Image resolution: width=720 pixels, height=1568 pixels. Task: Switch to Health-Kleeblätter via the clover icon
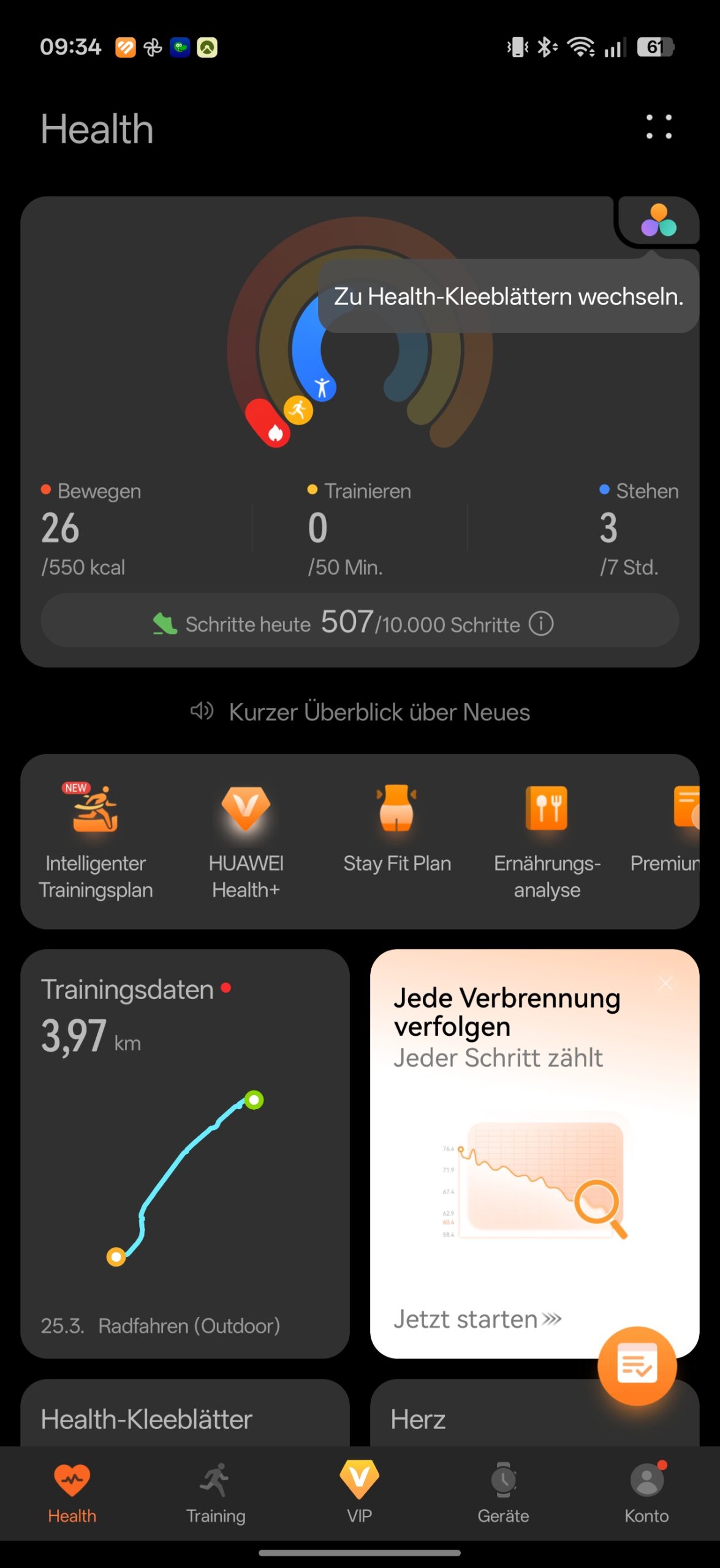tap(658, 221)
